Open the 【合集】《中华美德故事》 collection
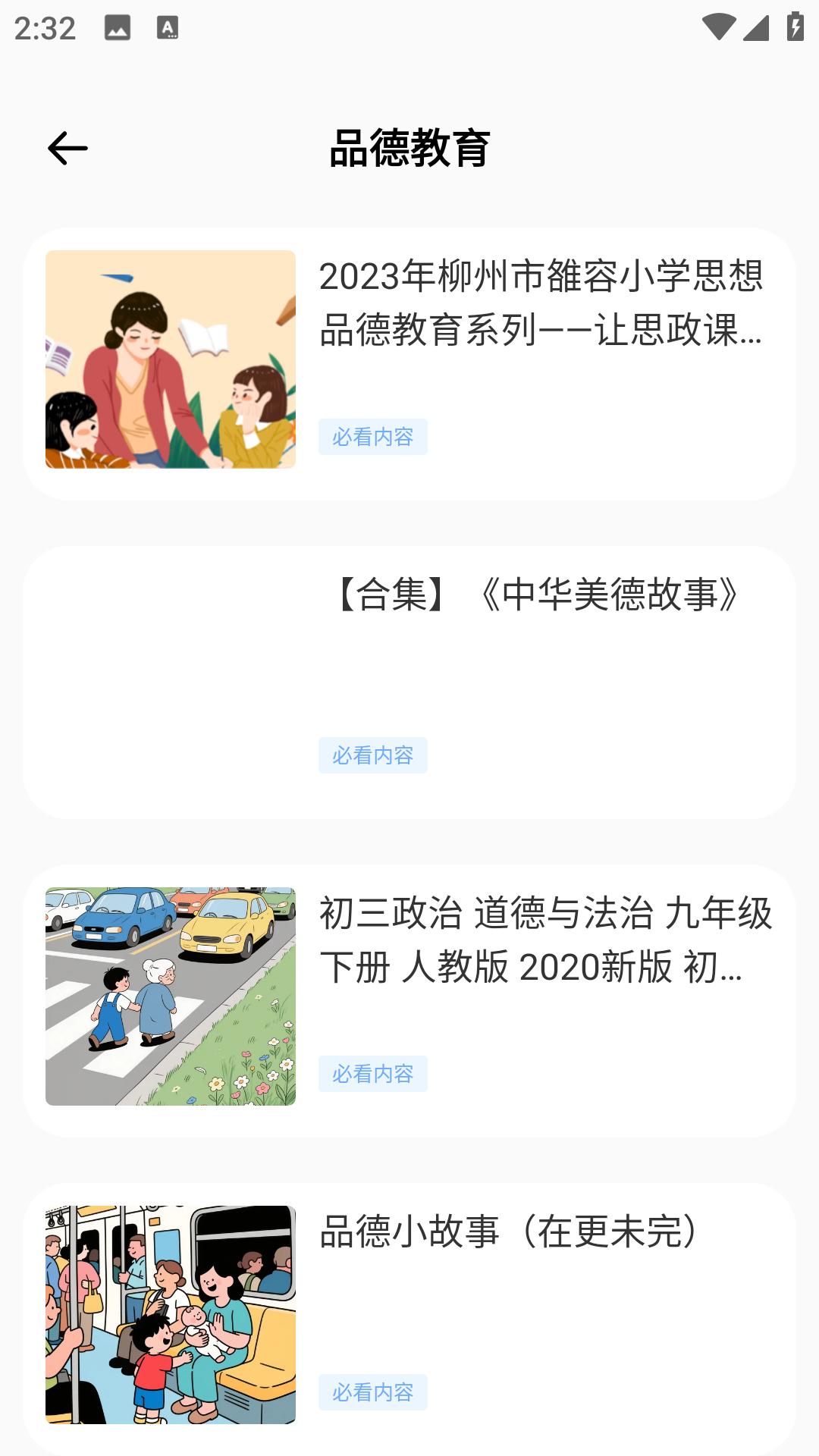819x1456 pixels. pyautogui.click(x=538, y=597)
